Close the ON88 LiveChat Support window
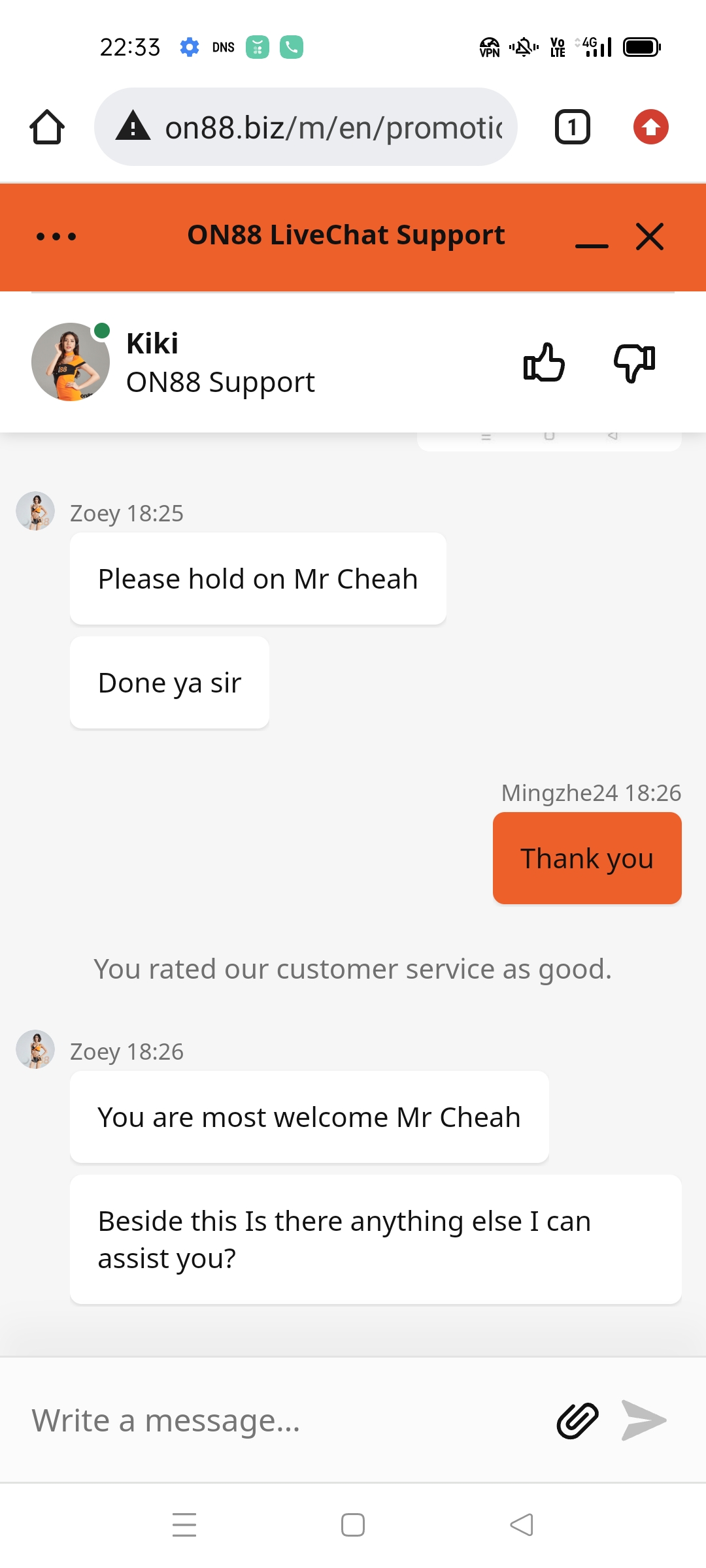The image size is (706, 1568). point(650,237)
